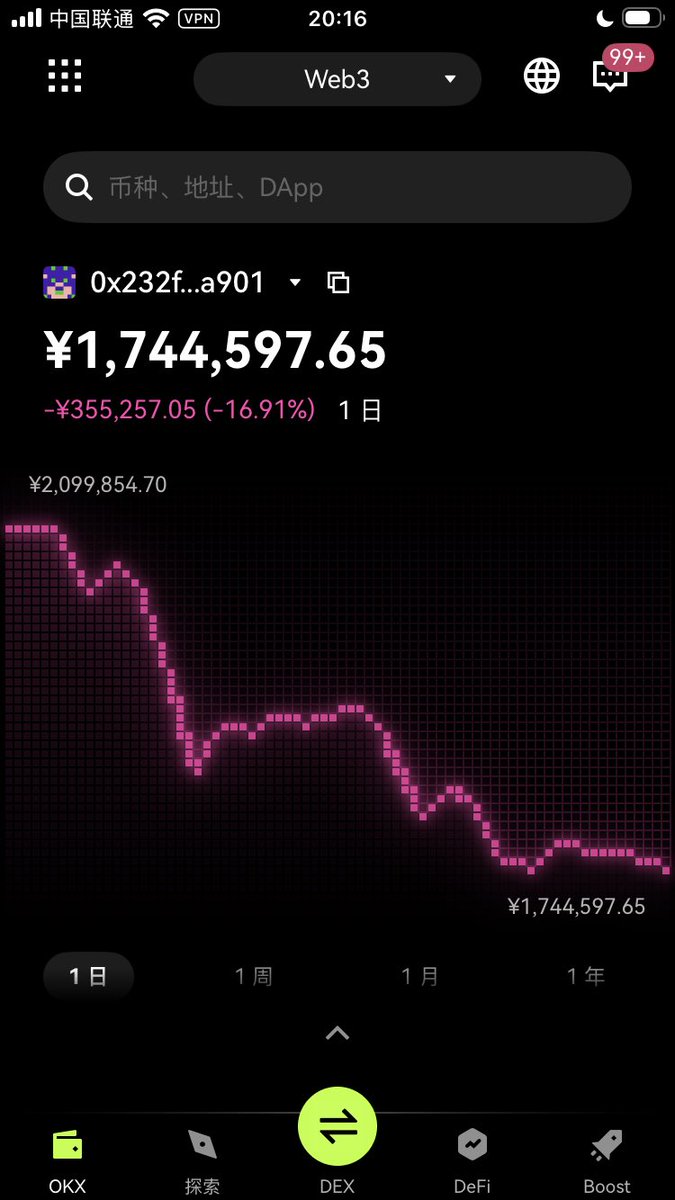This screenshot has width=675, height=1200.
Task: Open the Boost tab
Action: click(x=607, y=1160)
